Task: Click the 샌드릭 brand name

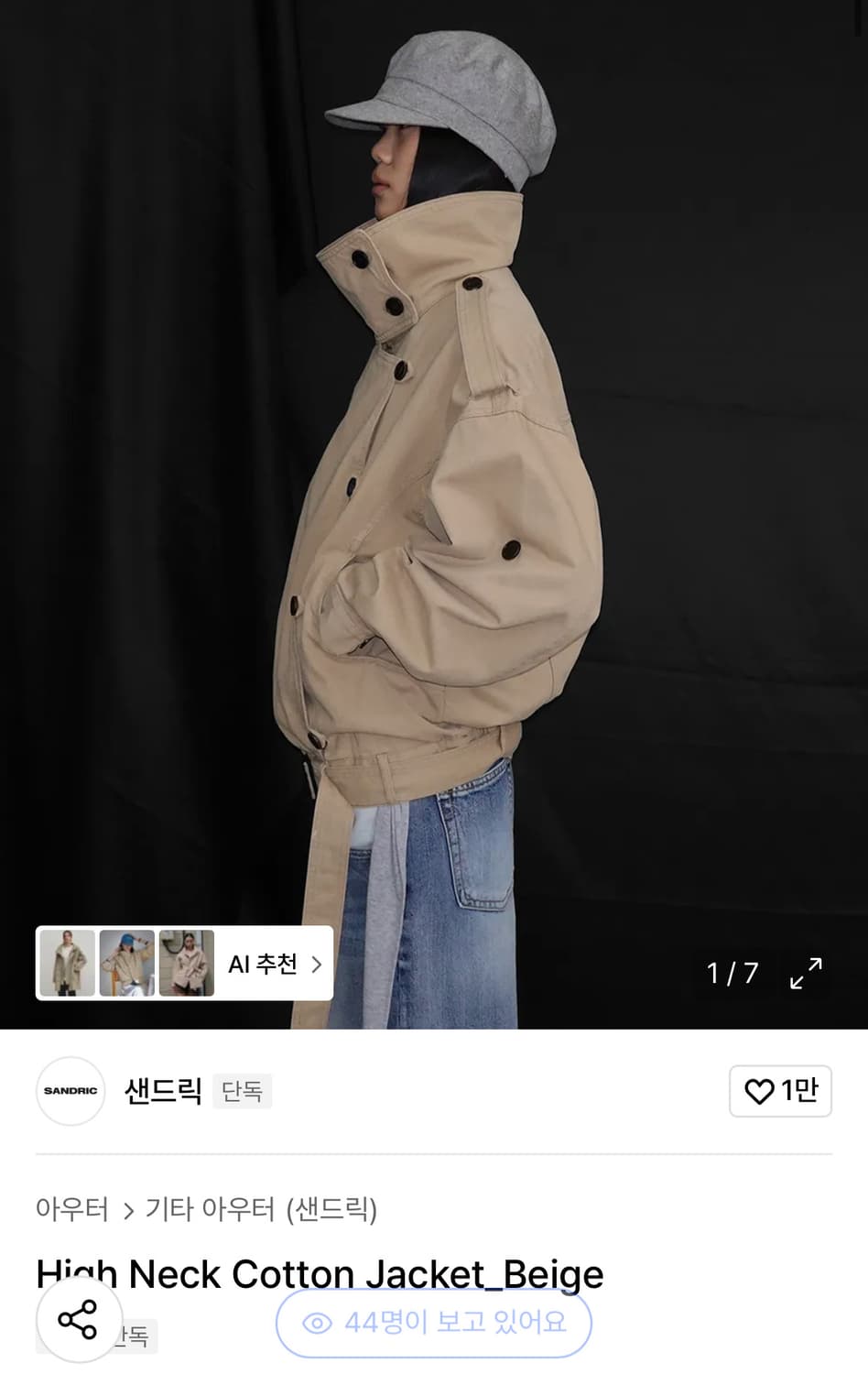Action: [161, 1091]
